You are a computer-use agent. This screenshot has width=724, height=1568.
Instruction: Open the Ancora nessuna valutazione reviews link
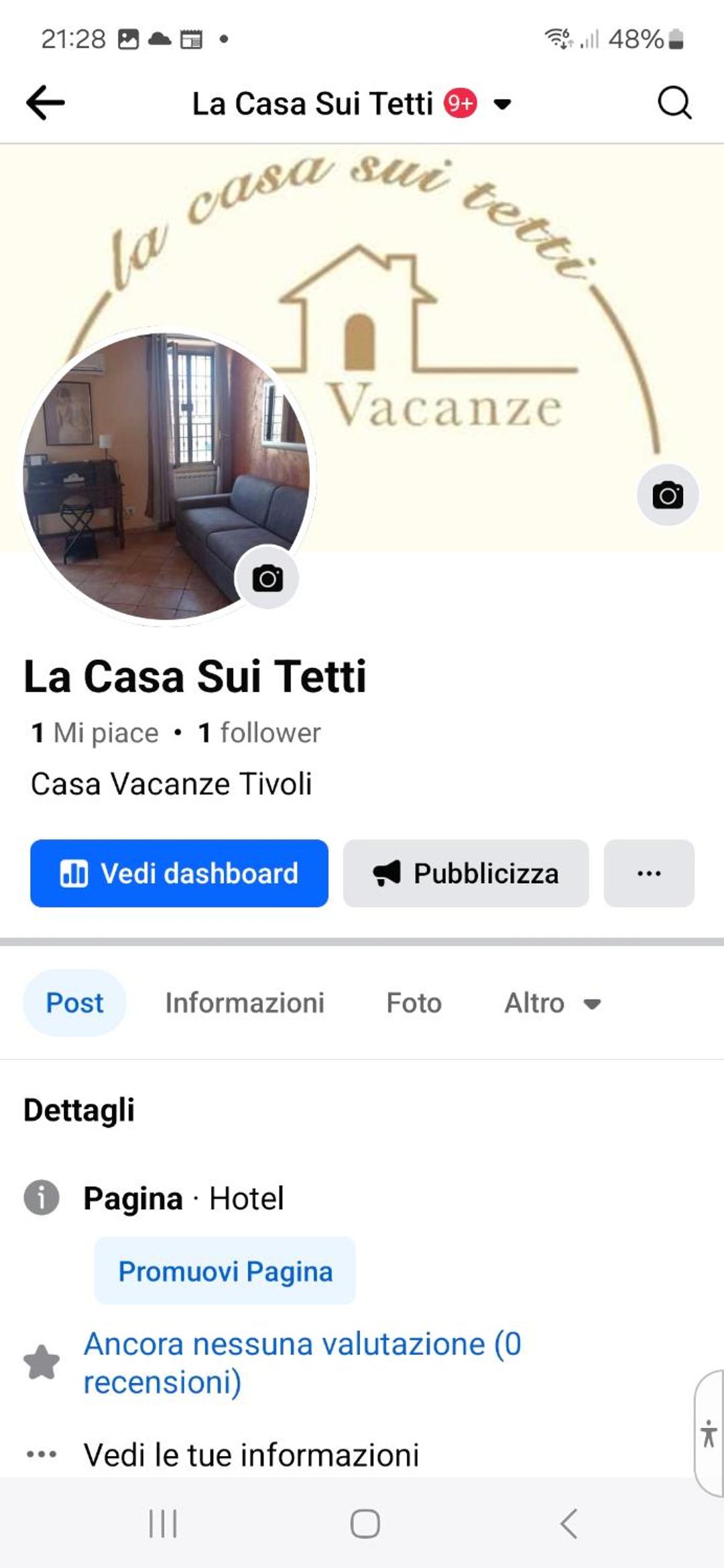[302, 1362]
